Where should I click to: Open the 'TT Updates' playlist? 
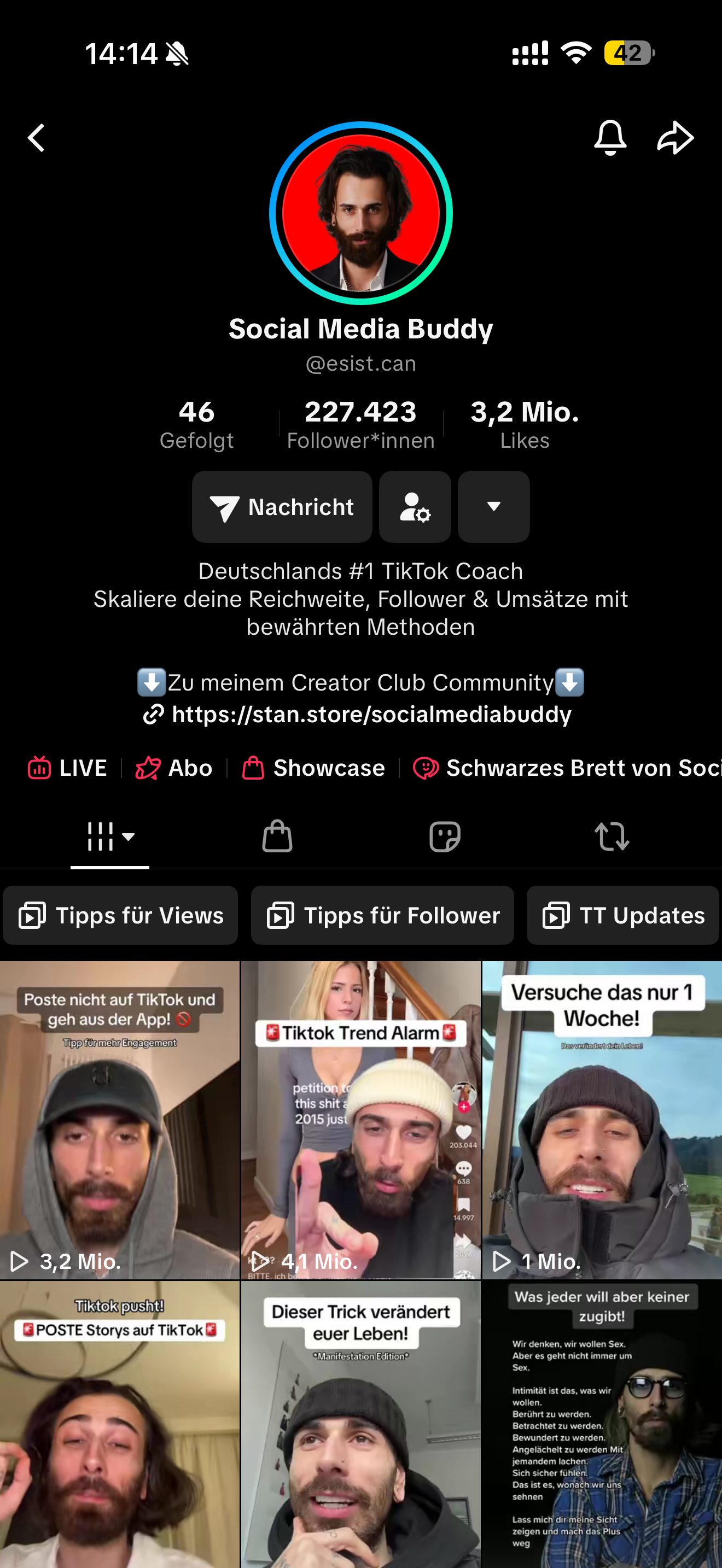tap(624, 915)
